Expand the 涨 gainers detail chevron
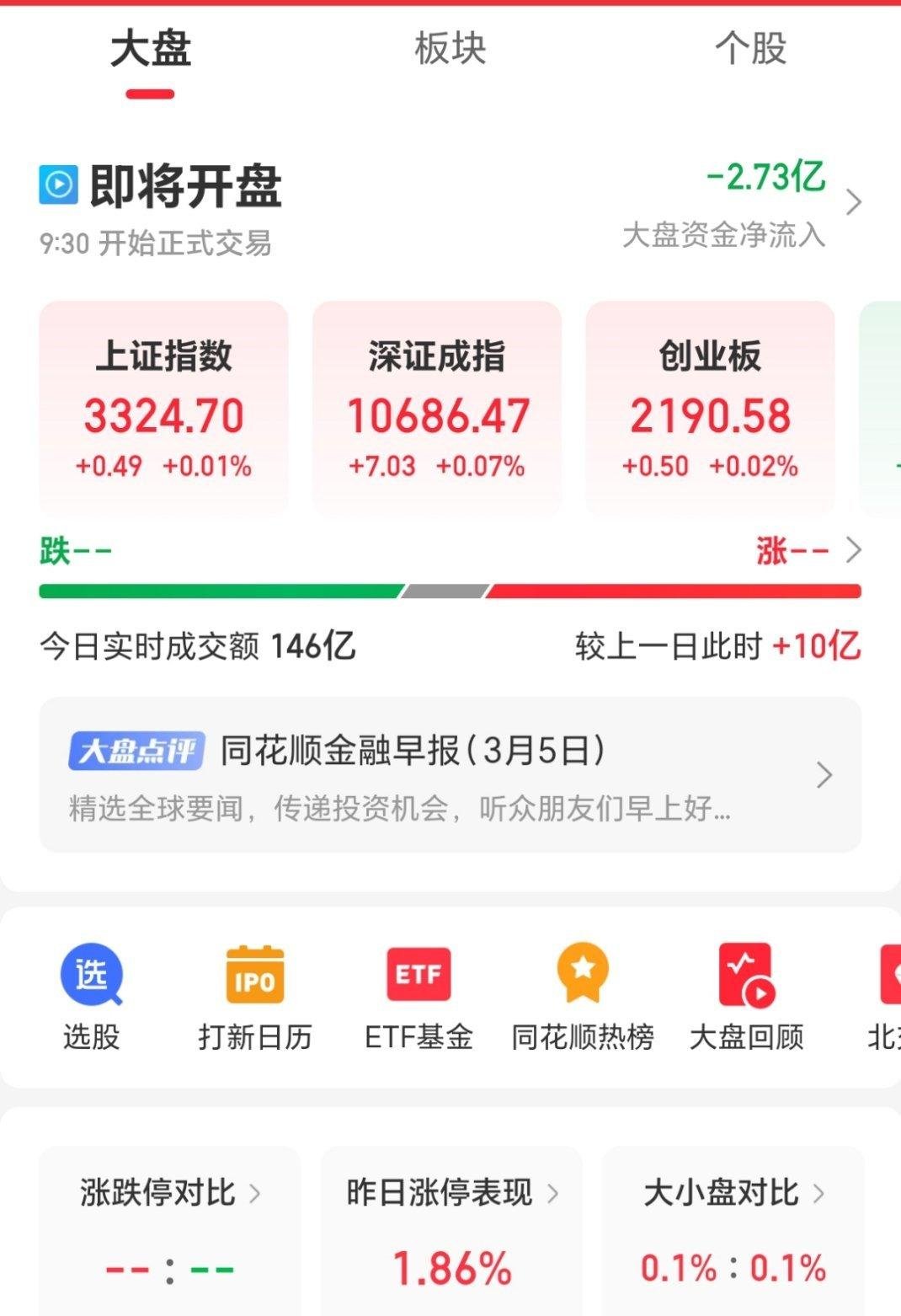Viewport: 901px width, 1316px height. coord(853,549)
